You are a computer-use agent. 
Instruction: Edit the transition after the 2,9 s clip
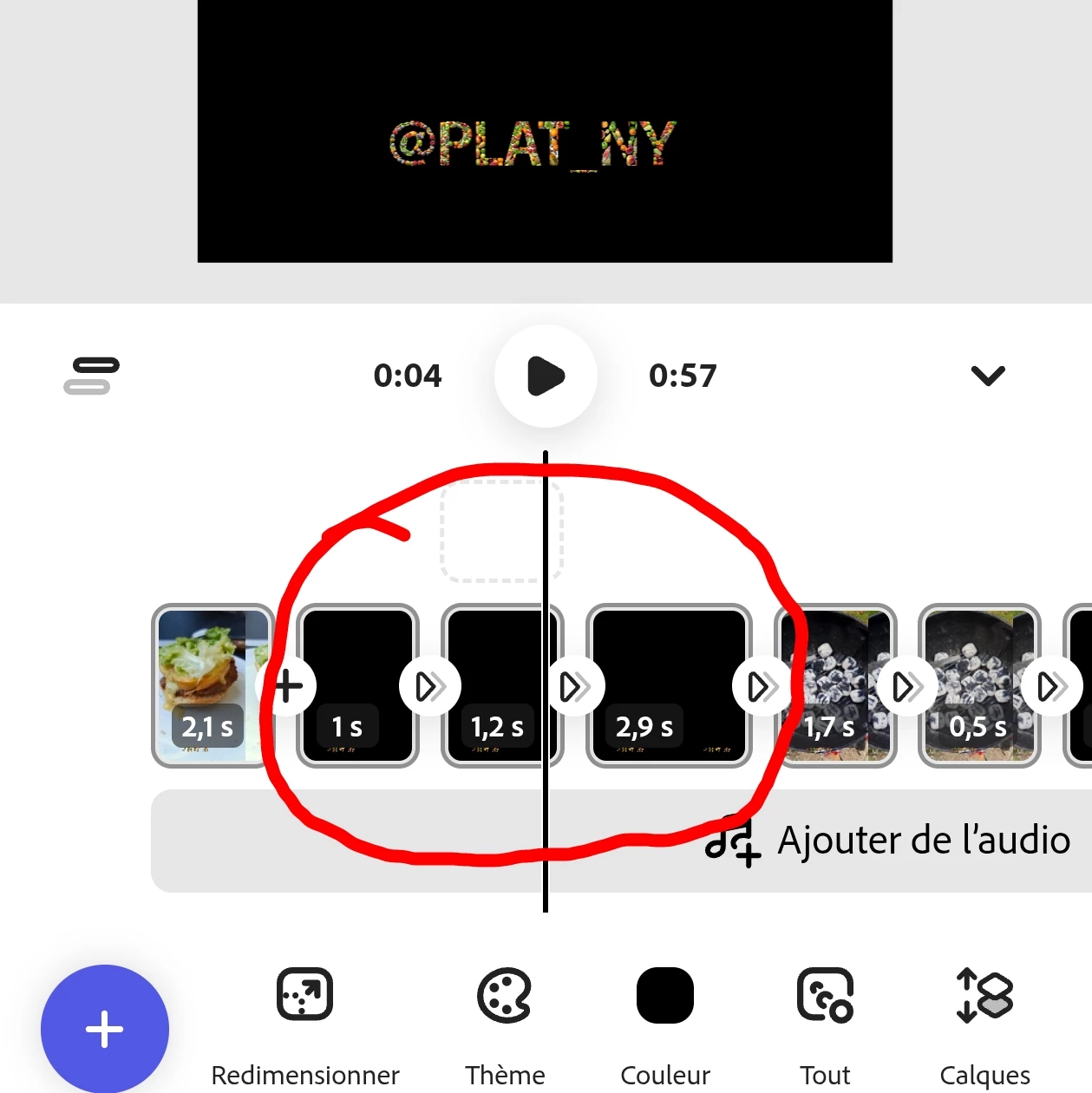(762, 686)
